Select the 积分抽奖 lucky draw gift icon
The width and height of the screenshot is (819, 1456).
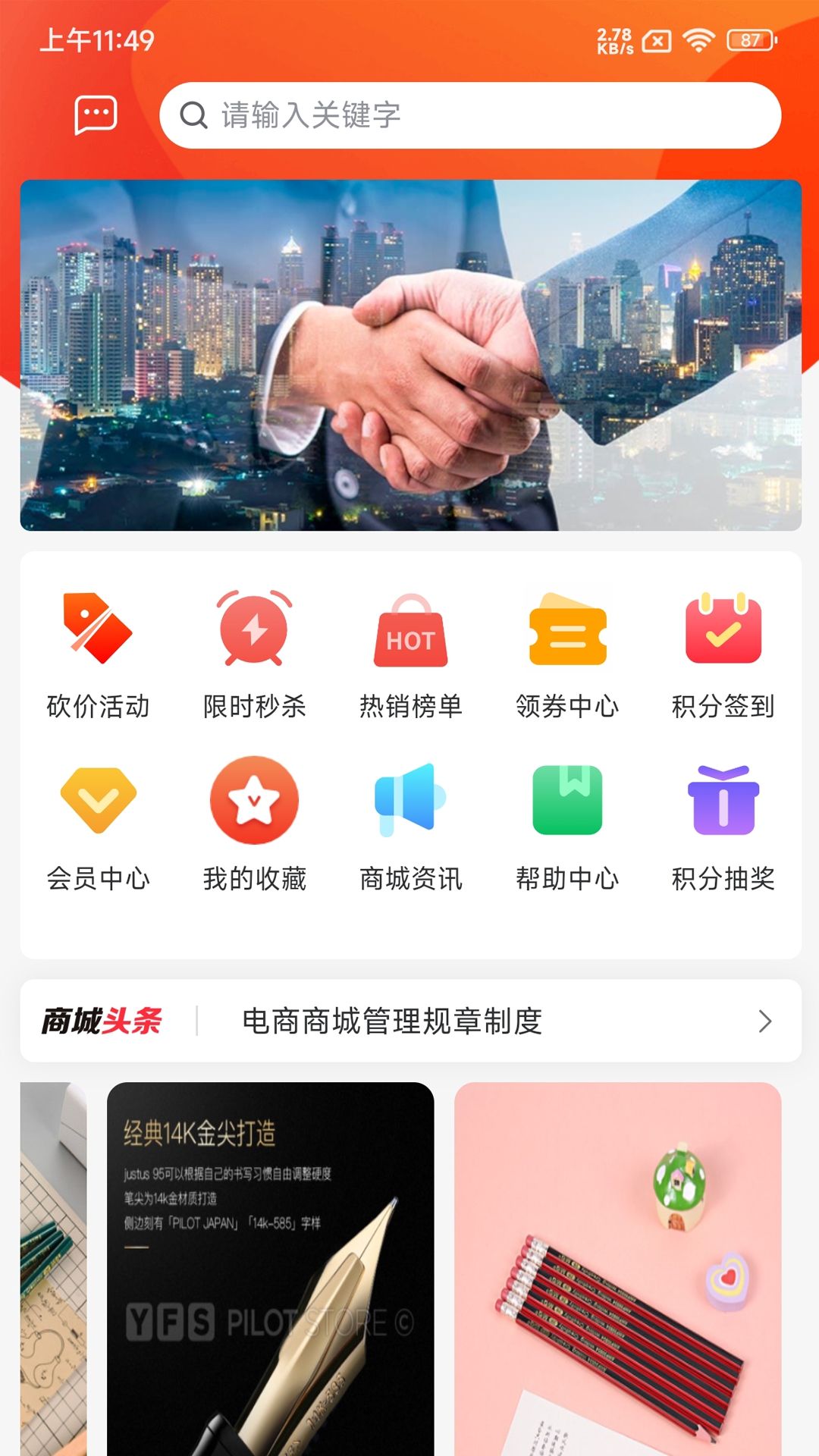pos(722,800)
